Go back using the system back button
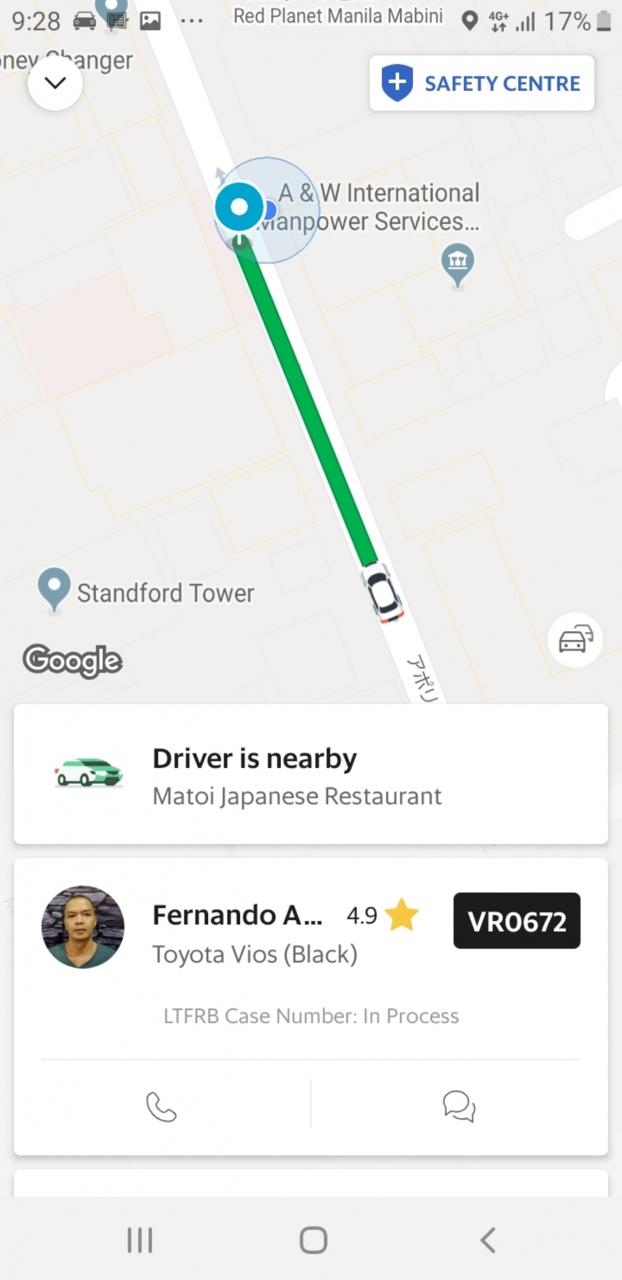 point(487,1240)
